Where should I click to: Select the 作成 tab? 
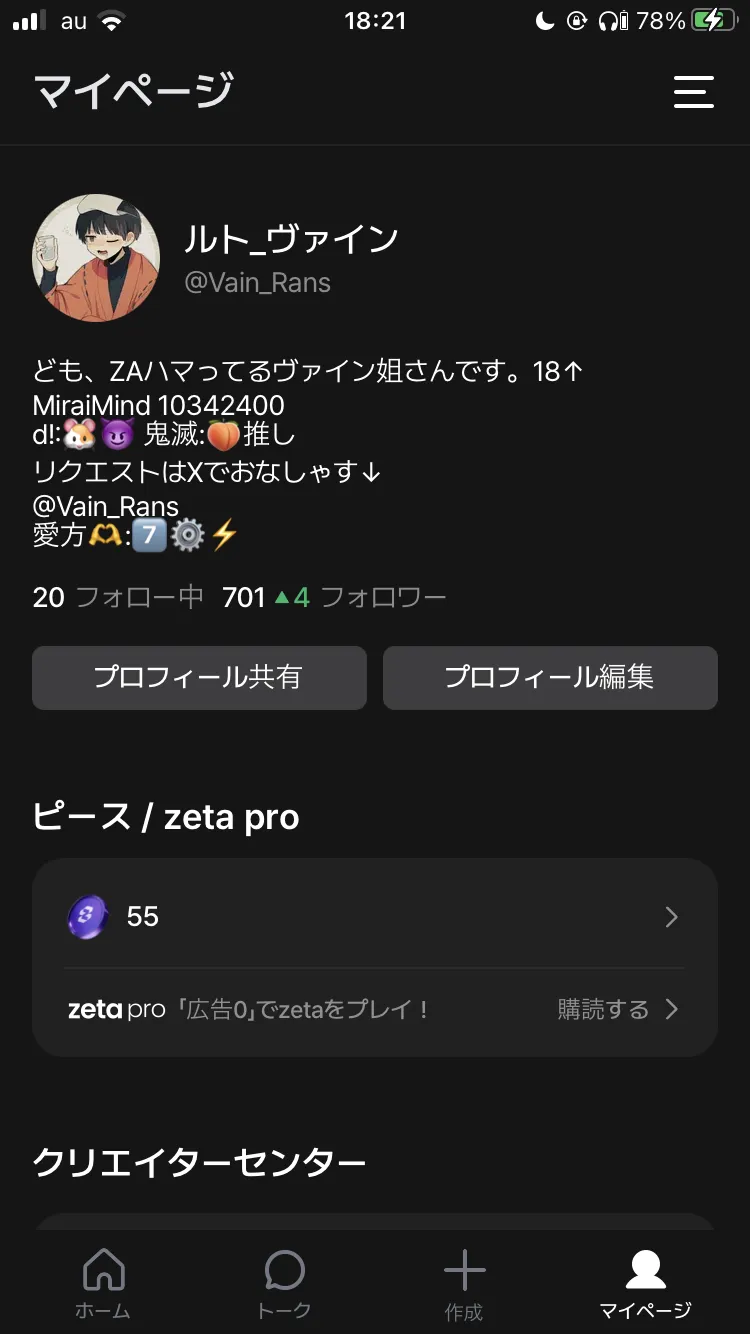464,1283
